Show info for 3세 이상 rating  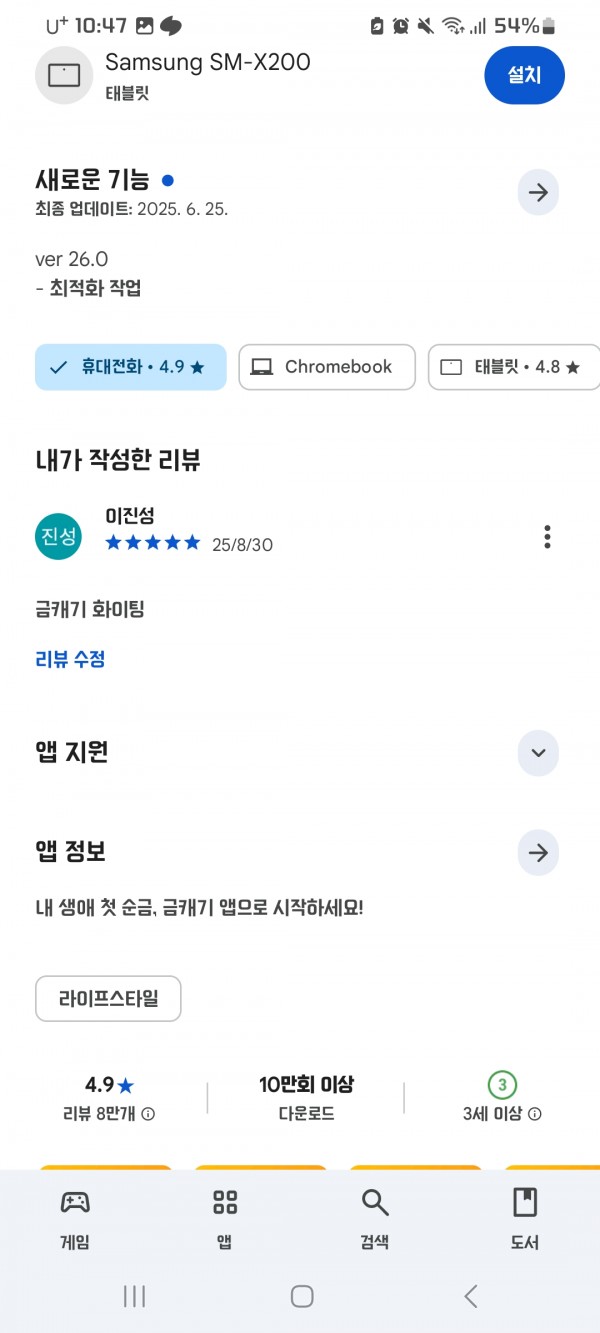[534, 1114]
